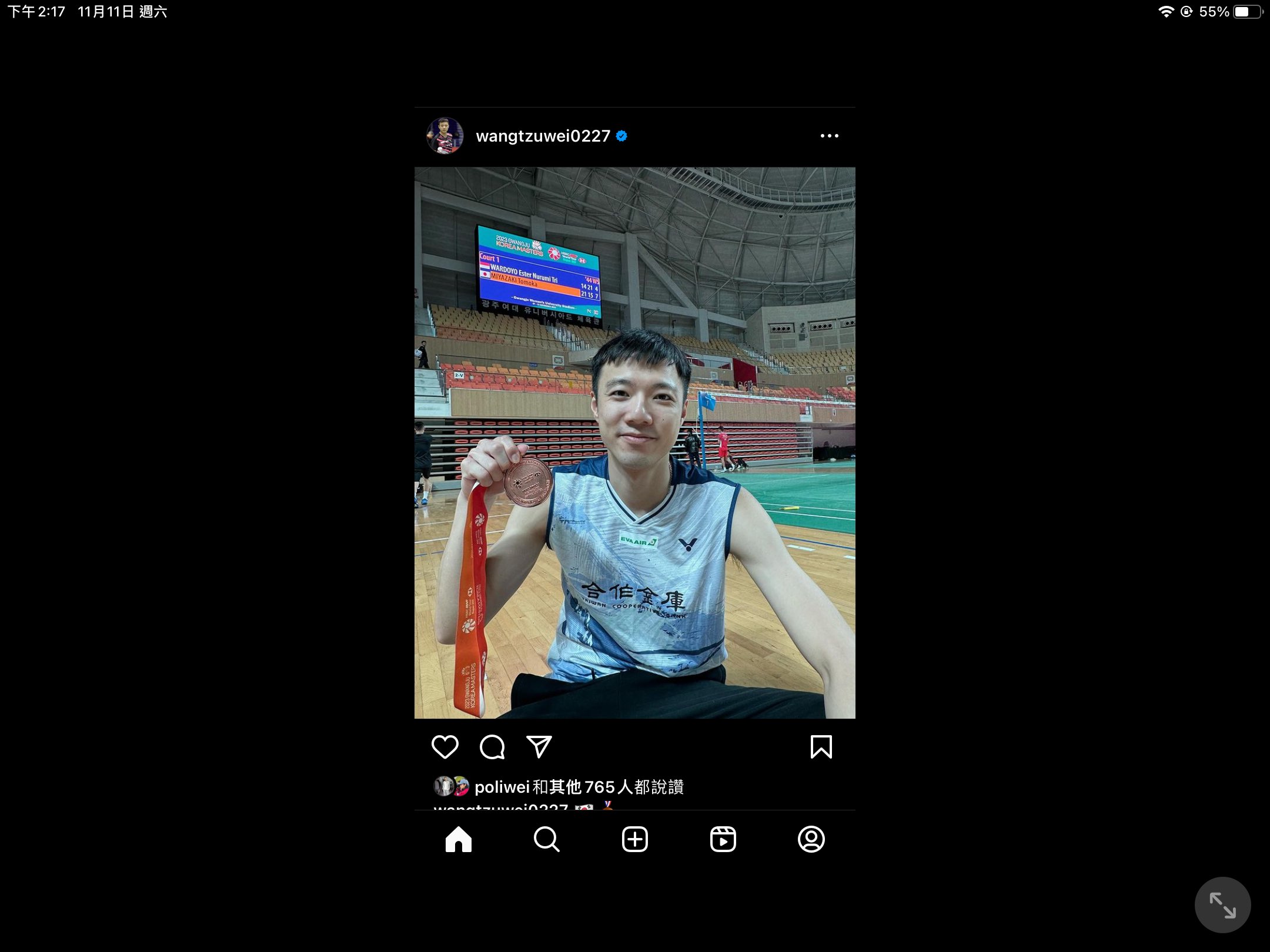Open comments on this post
Image resolution: width=1270 pixels, height=952 pixels.
tap(492, 747)
